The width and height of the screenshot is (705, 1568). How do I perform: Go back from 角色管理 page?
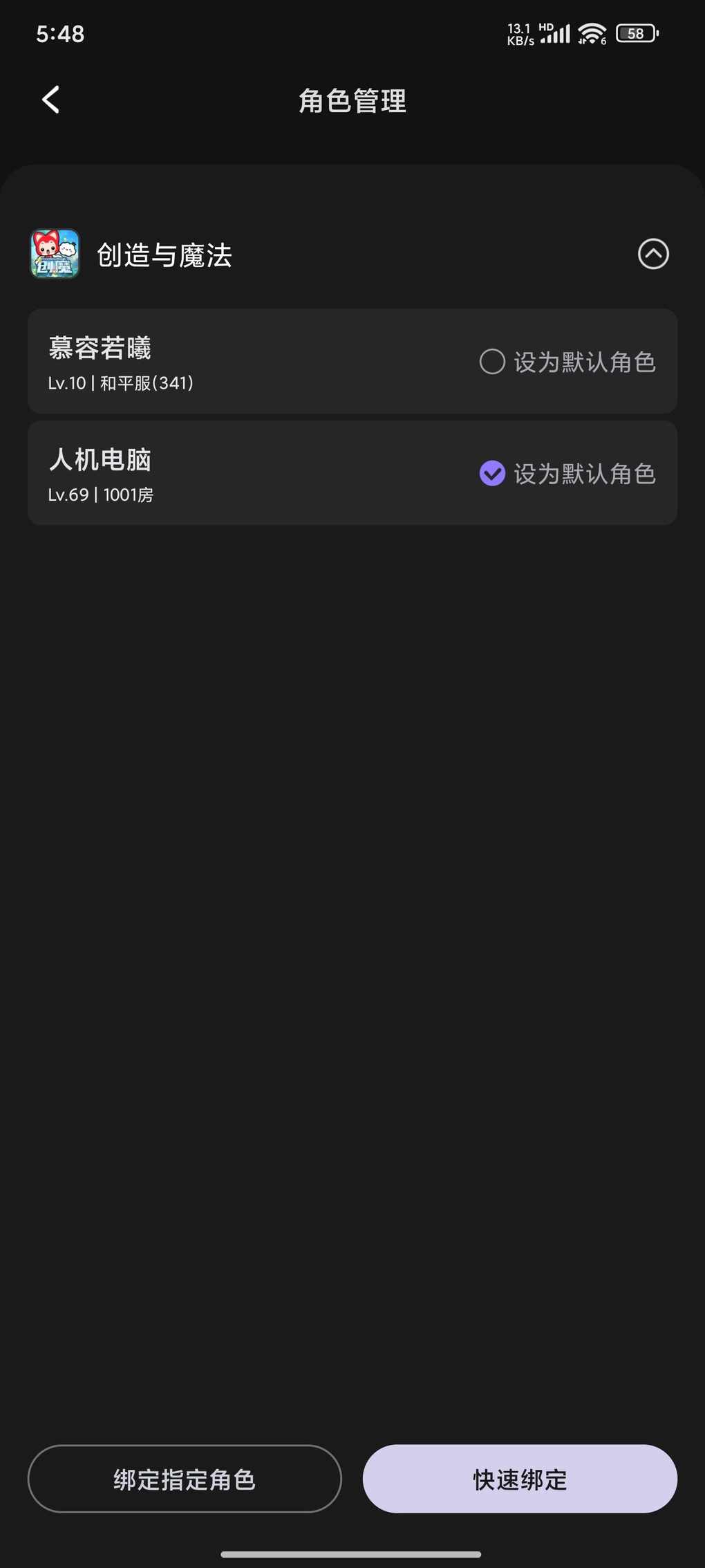[50, 100]
